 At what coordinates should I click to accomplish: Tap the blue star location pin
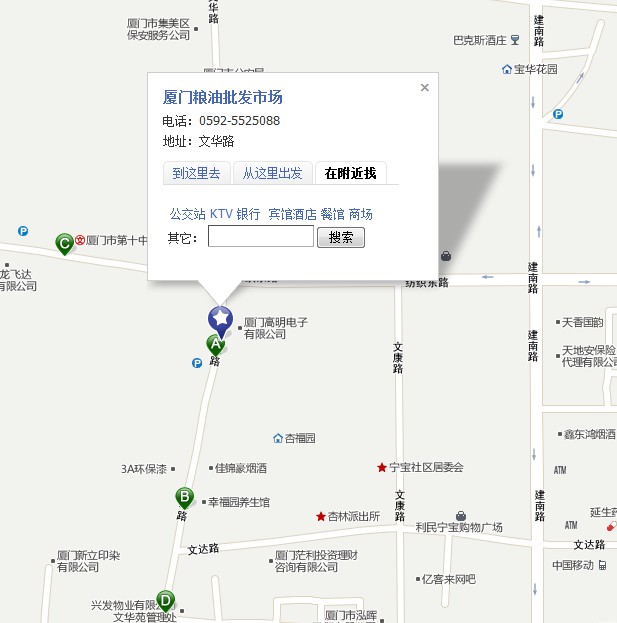click(219, 319)
